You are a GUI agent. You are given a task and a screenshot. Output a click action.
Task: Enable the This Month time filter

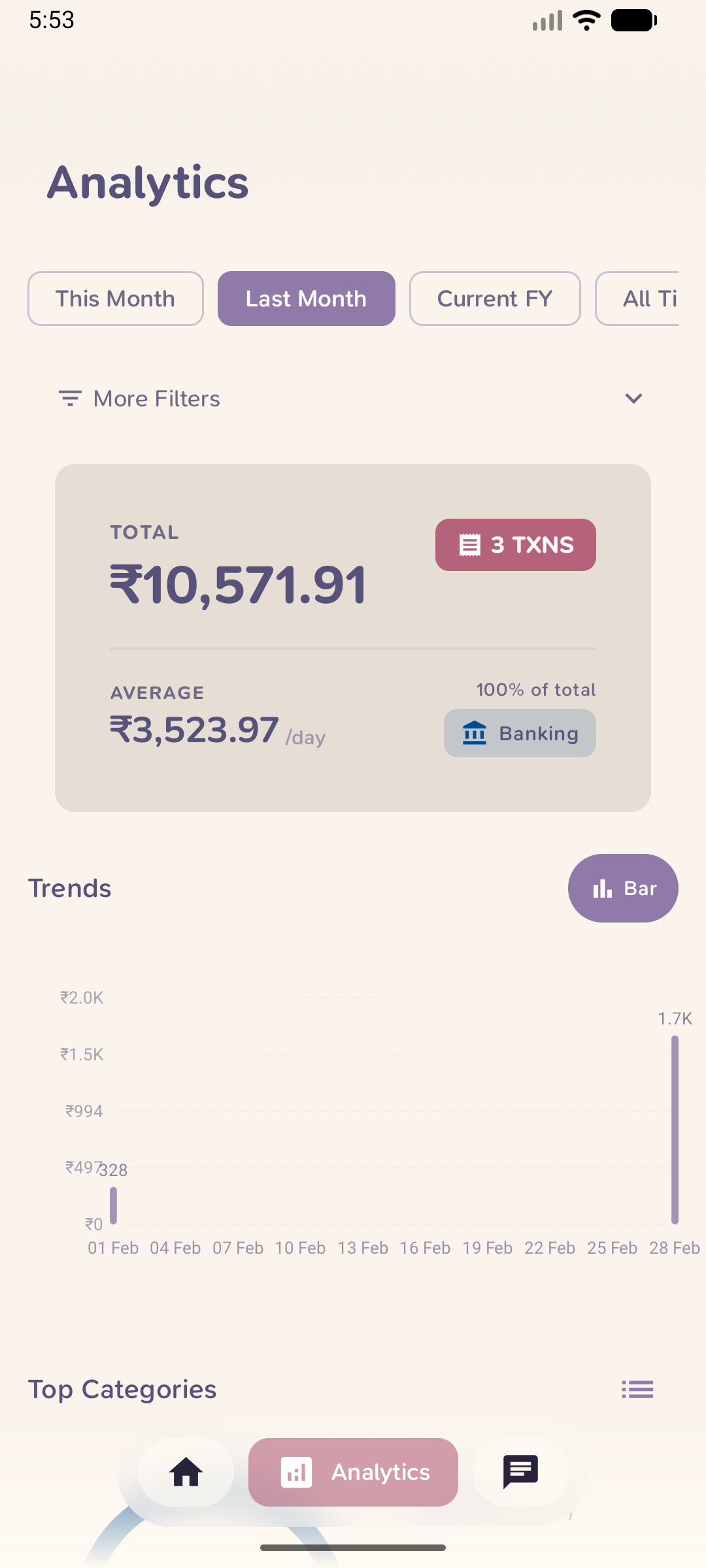click(115, 299)
